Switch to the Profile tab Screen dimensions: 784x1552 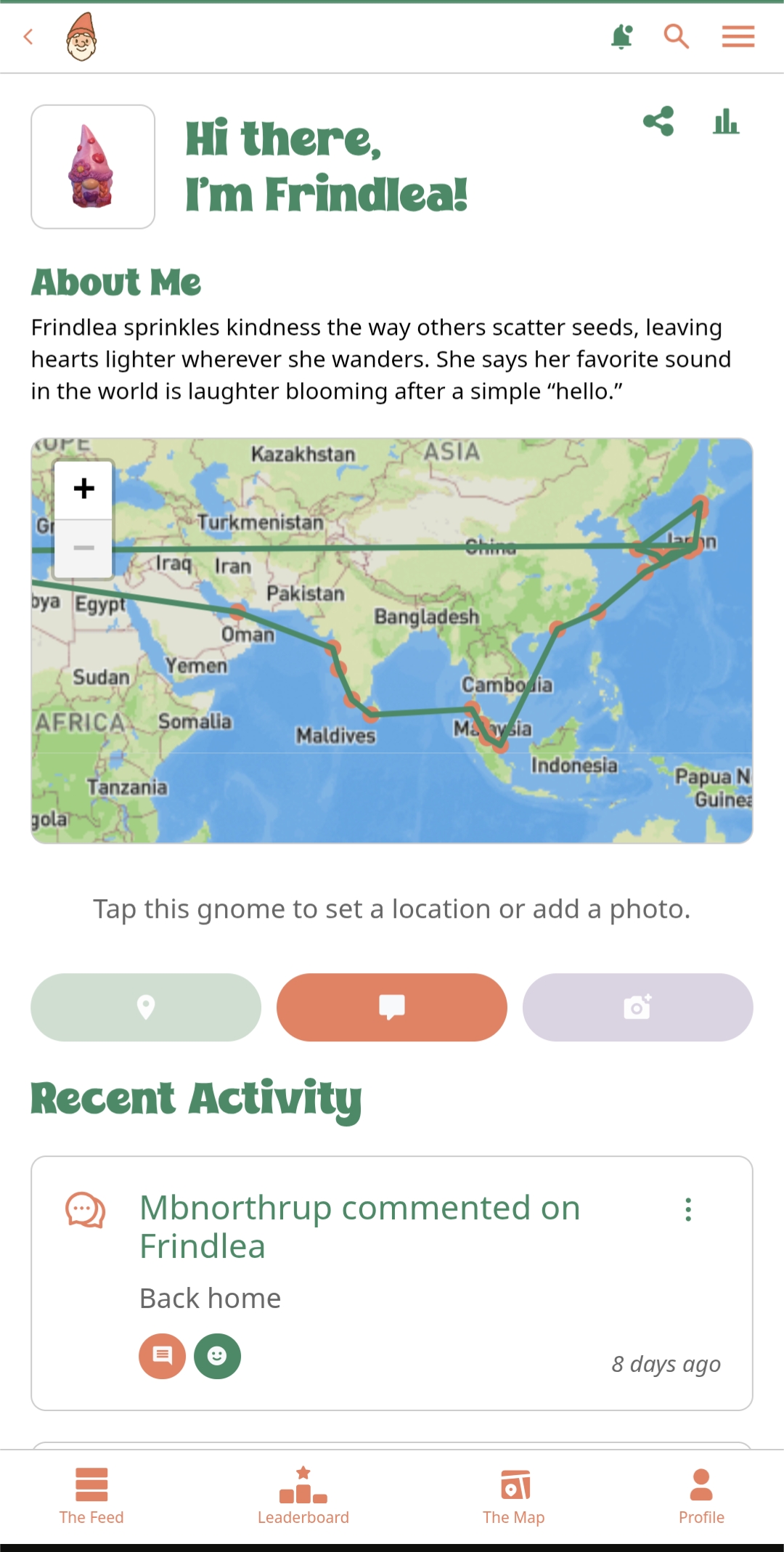(x=701, y=1496)
